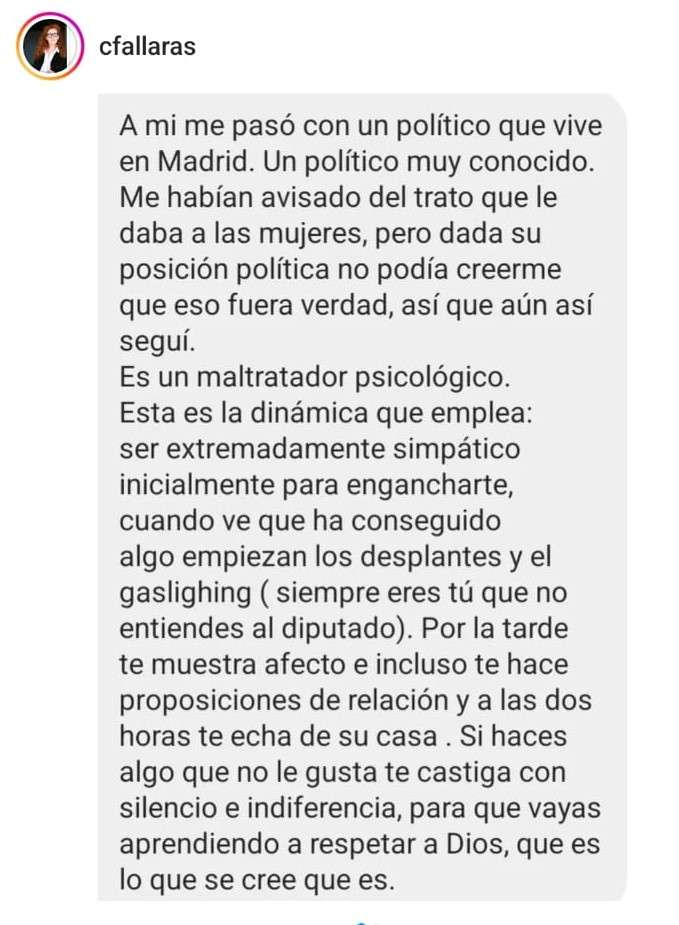Screen dimensions: 679x925
Task: Open cfallaras's story from the profile picture
Action: click(50, 46)
